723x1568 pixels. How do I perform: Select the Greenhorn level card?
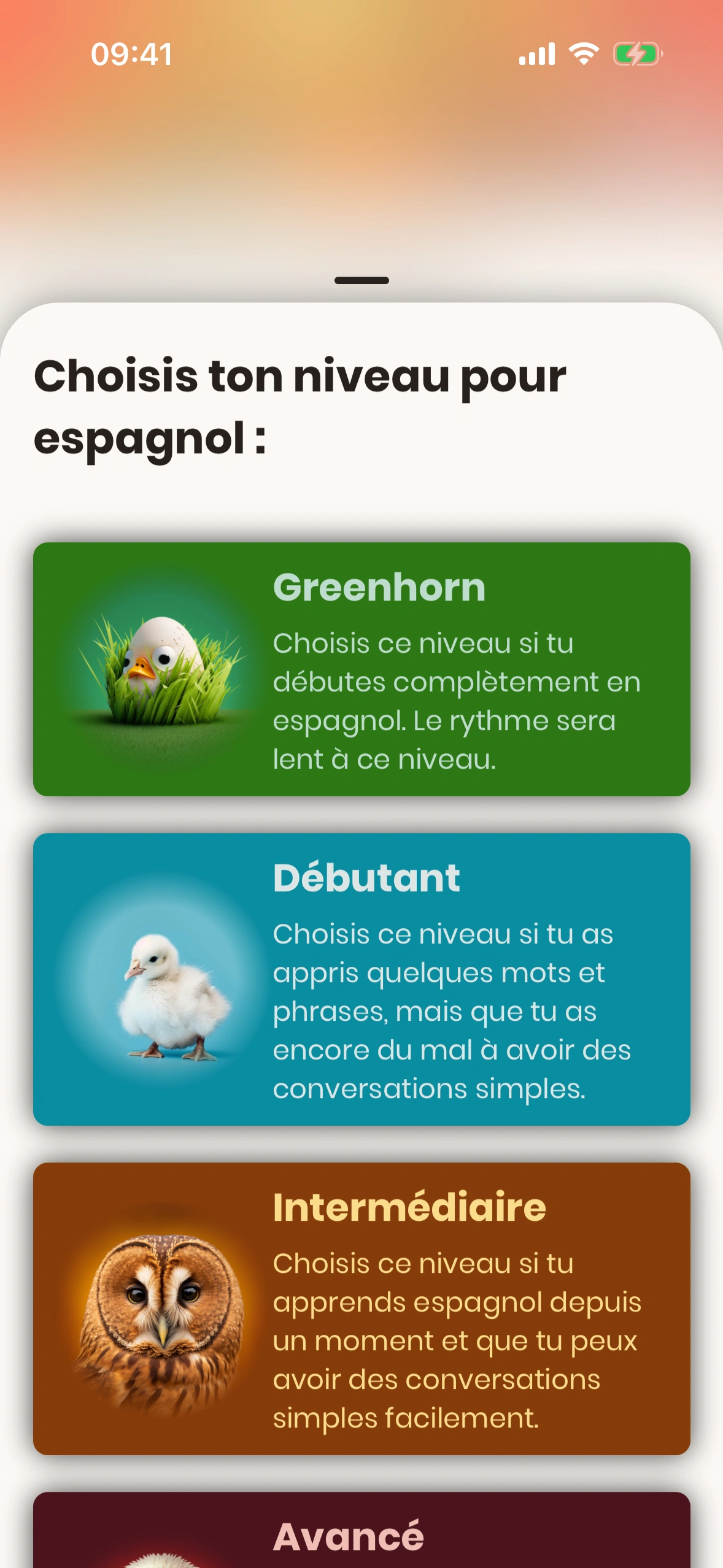(361, 669)
